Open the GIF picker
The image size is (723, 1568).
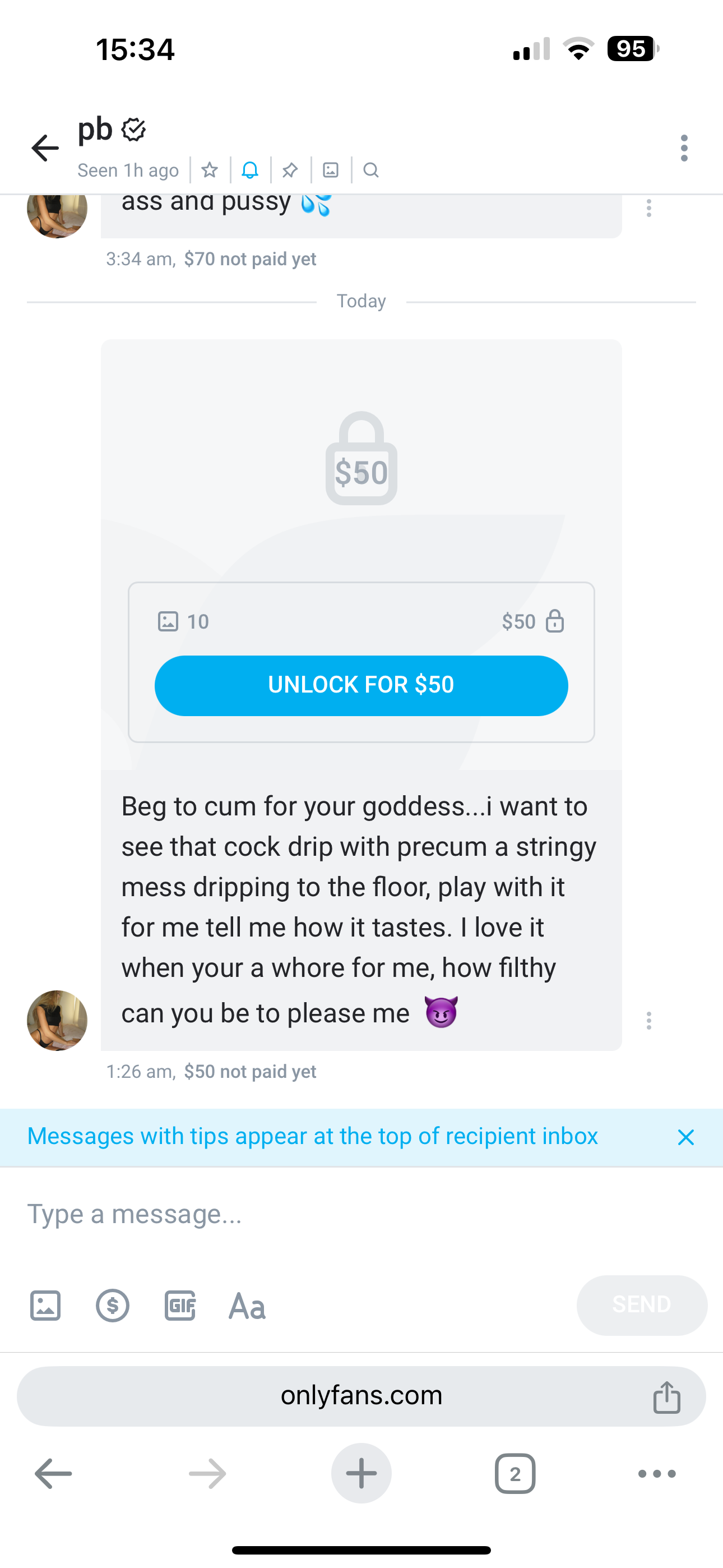[x=180, y=1305]
